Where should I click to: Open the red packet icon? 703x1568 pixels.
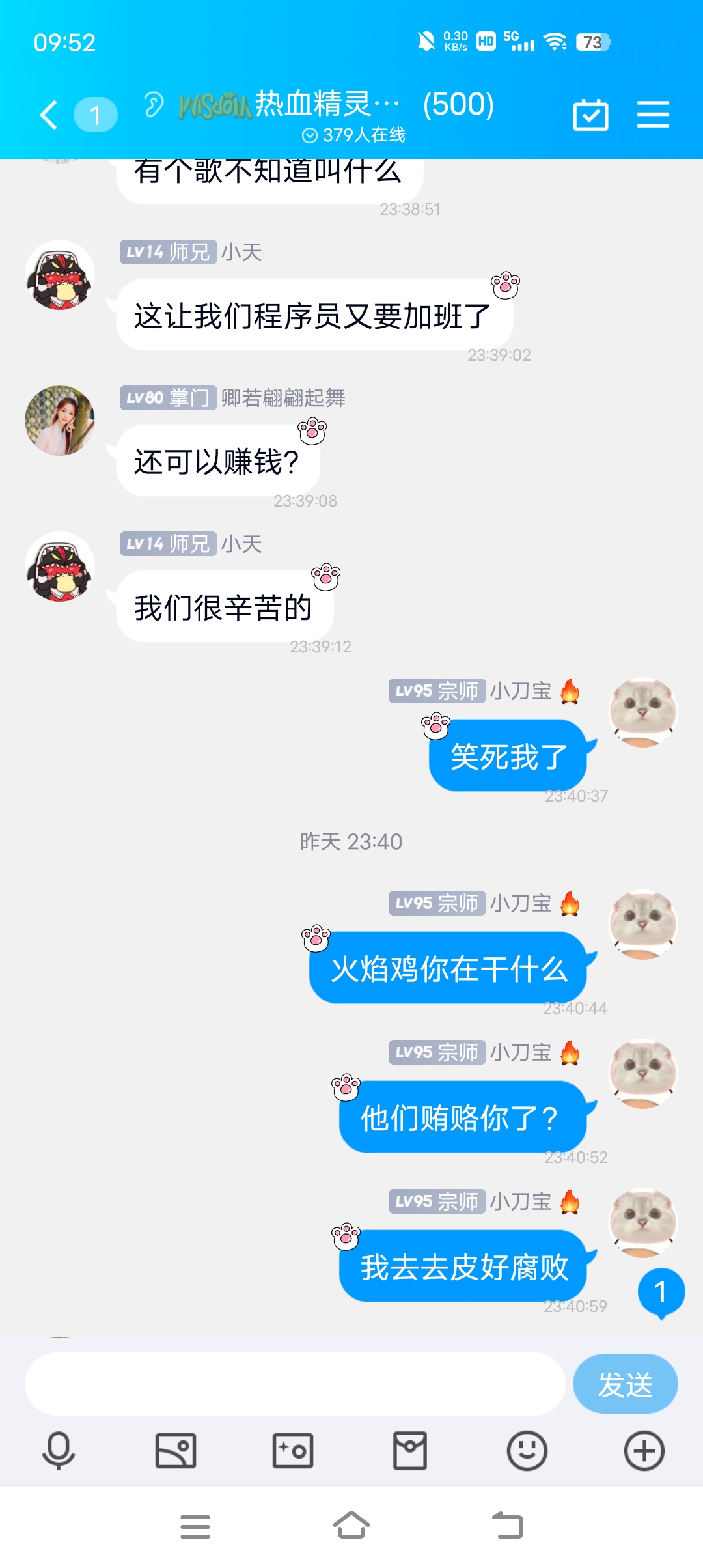[x=410, y=1451]
